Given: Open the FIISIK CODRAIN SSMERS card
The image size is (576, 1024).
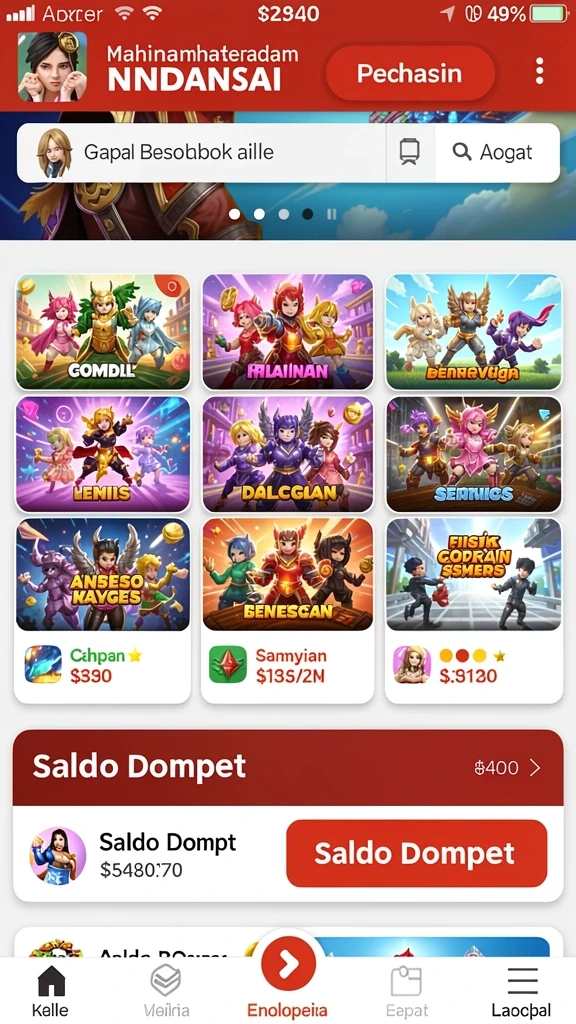Looking at the screenshot, I should 473,611.
